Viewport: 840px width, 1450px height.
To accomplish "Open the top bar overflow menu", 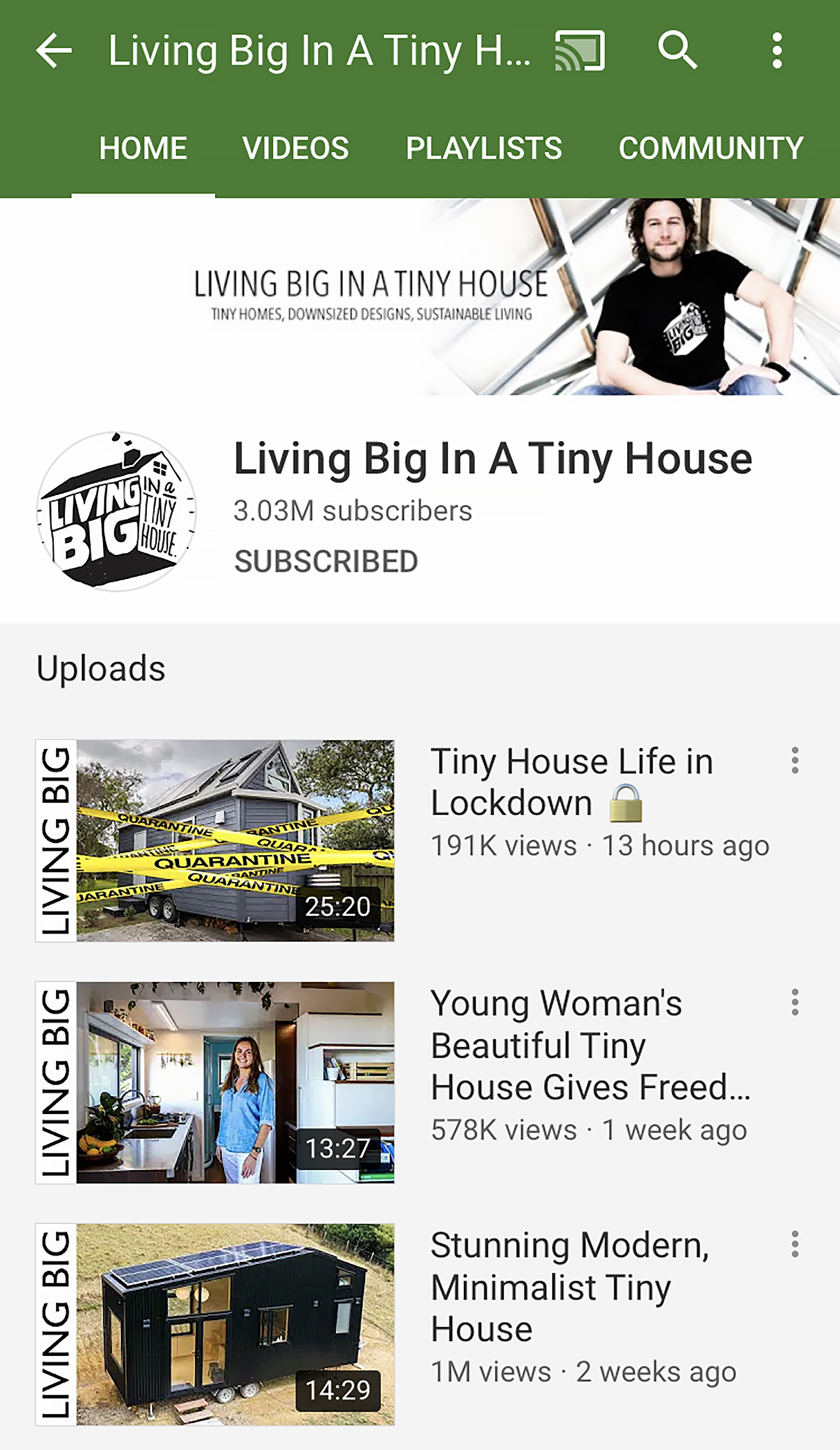I will [777, 51].
